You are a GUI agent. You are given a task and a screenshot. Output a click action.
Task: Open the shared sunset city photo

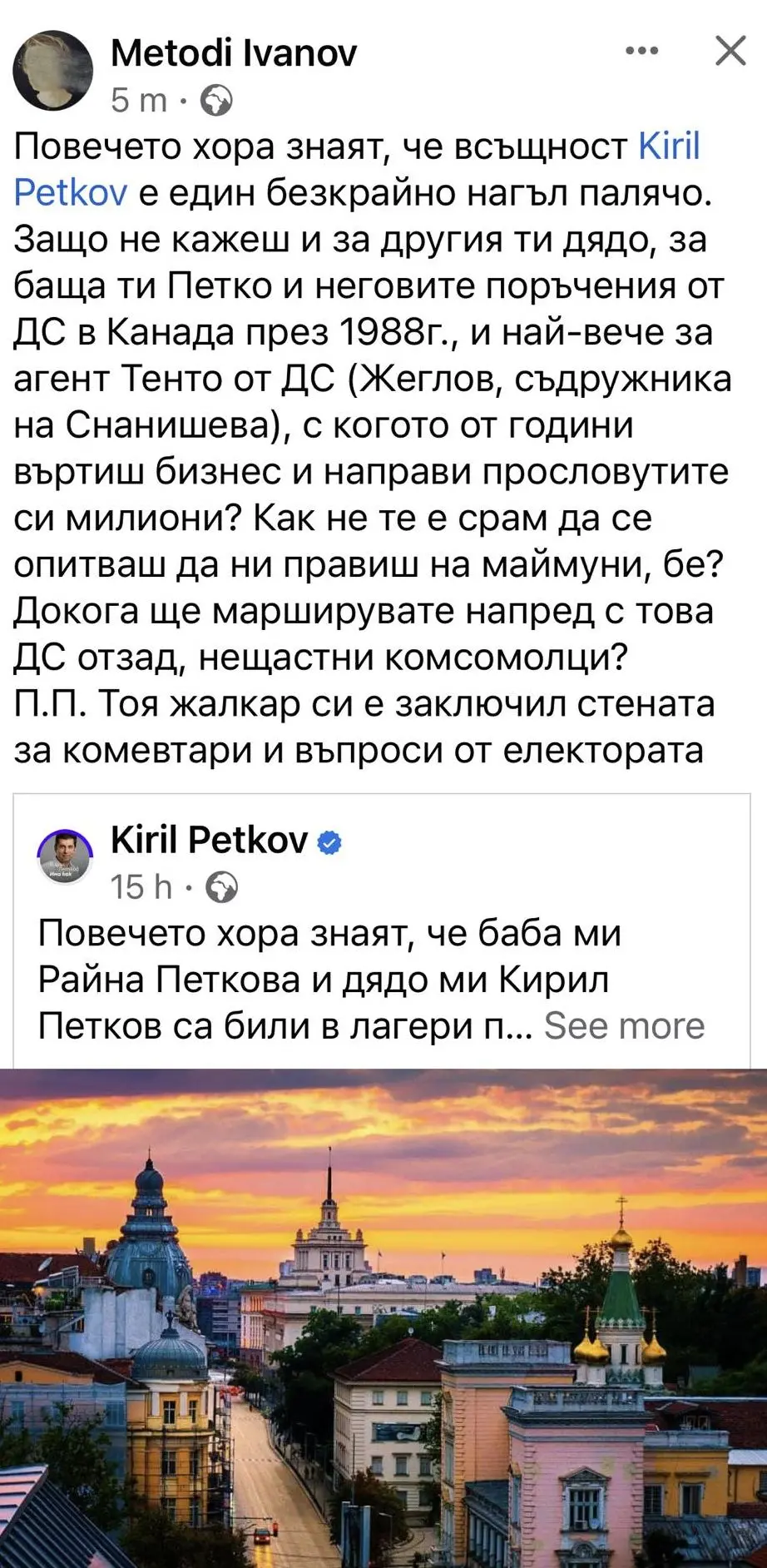tap(383, 1317)
